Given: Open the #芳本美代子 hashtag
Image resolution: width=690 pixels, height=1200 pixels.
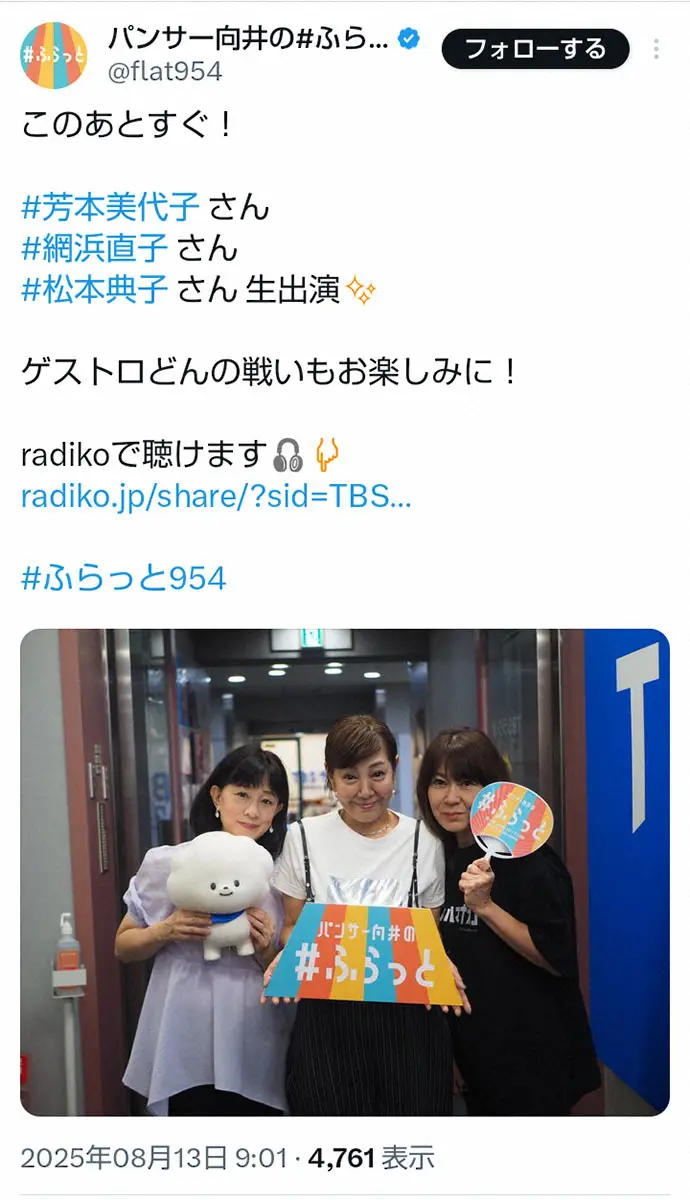Looking at the screenshot, I should [110, 207].
